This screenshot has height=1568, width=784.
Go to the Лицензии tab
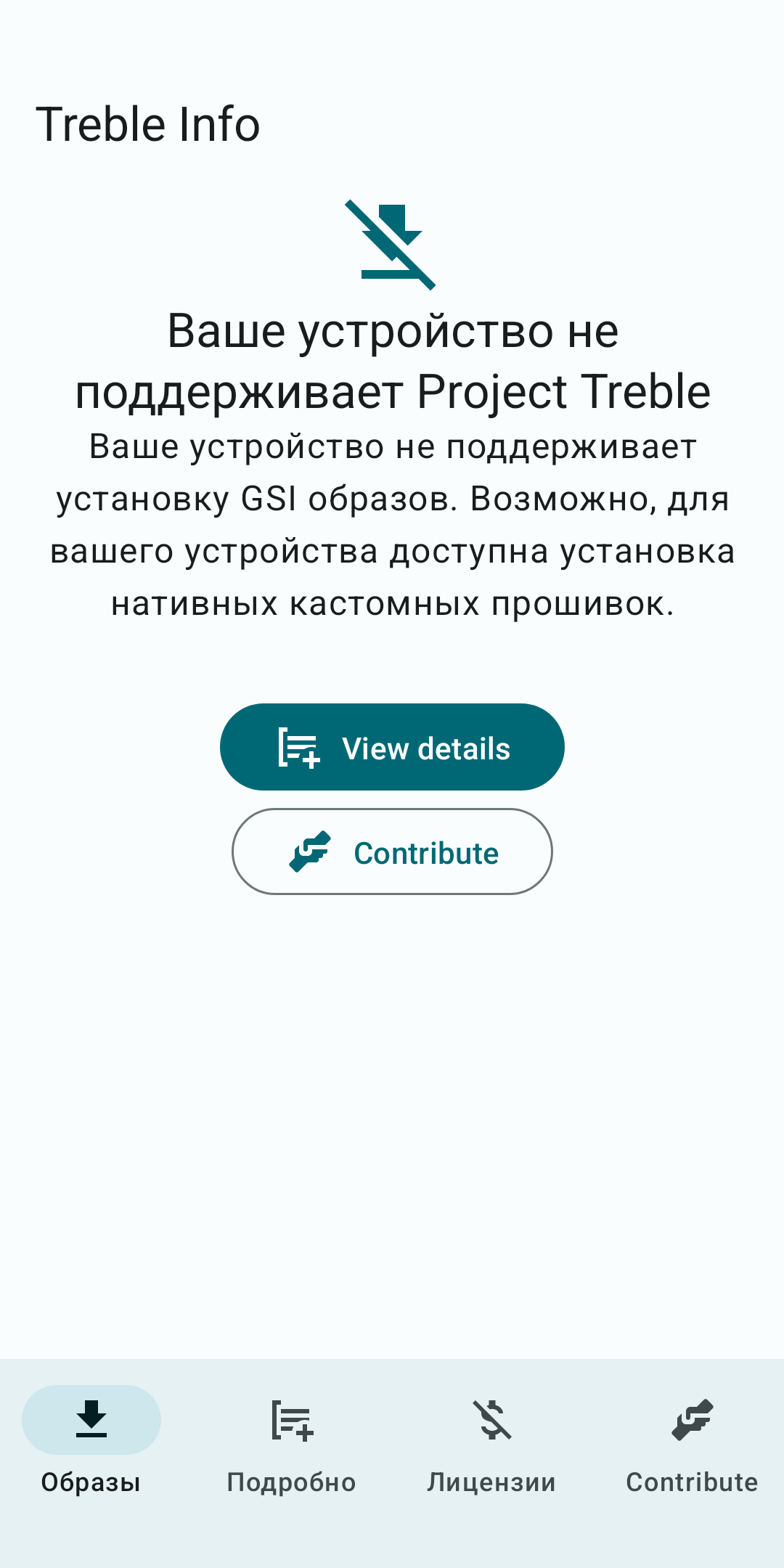click(x=492, y=1439)
